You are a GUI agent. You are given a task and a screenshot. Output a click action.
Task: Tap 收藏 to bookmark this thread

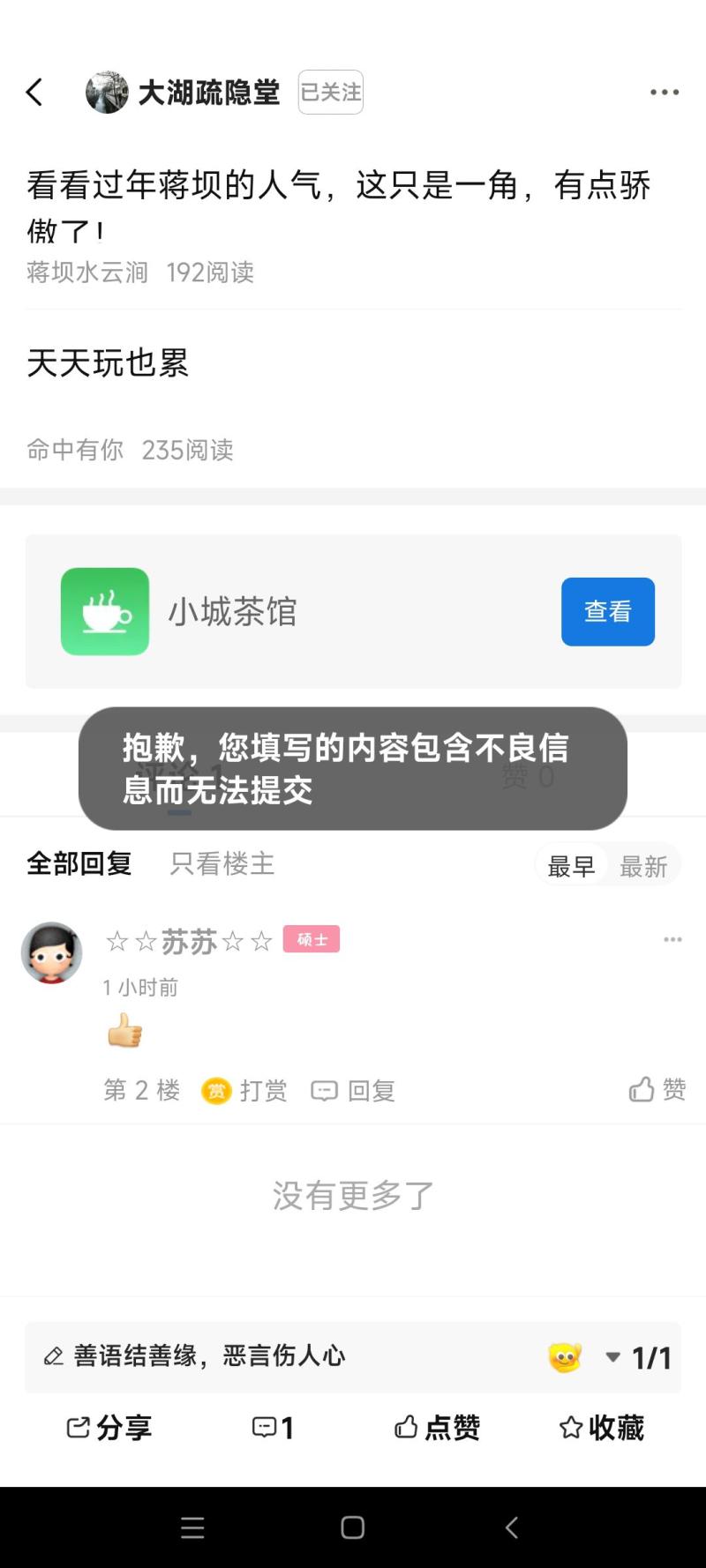(x=601, y=1427)
